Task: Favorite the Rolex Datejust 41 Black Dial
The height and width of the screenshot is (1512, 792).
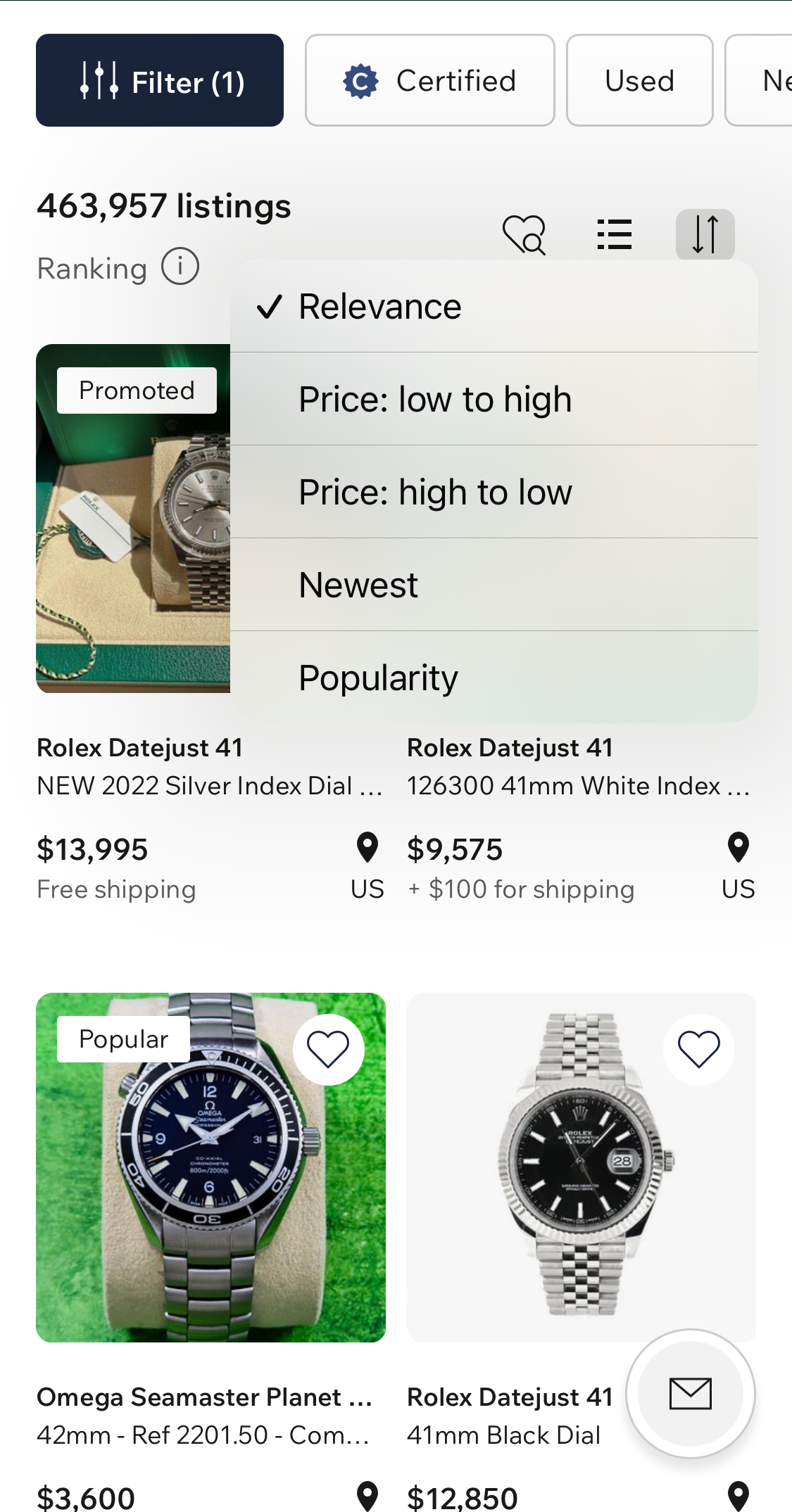Action: click(698, 1049)
